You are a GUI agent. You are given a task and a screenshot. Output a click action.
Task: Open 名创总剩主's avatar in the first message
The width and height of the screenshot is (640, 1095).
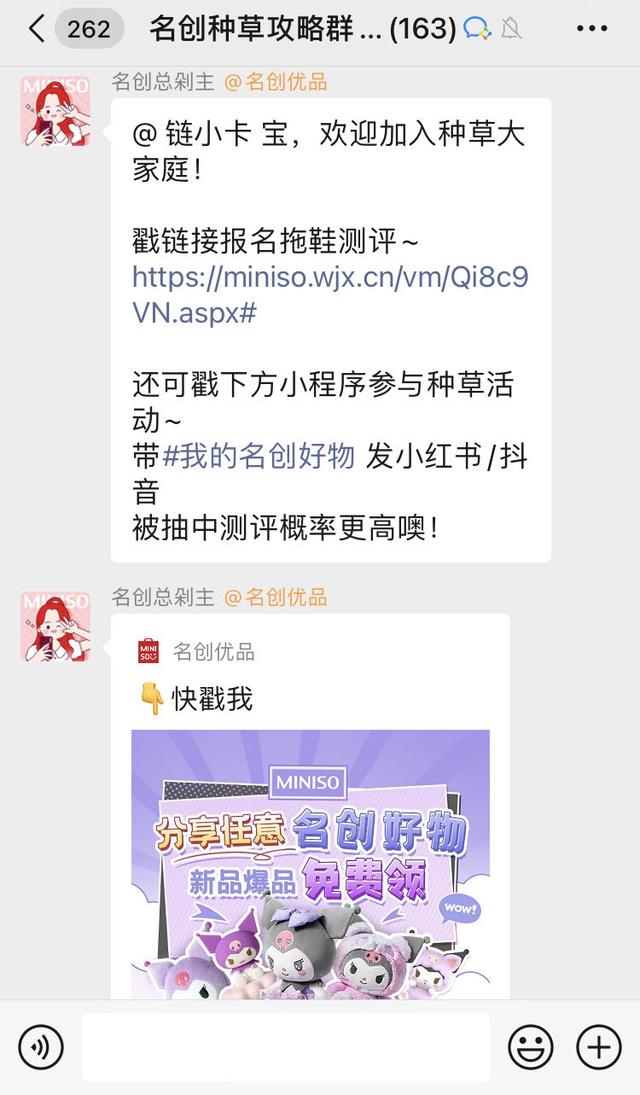point(56,111)
